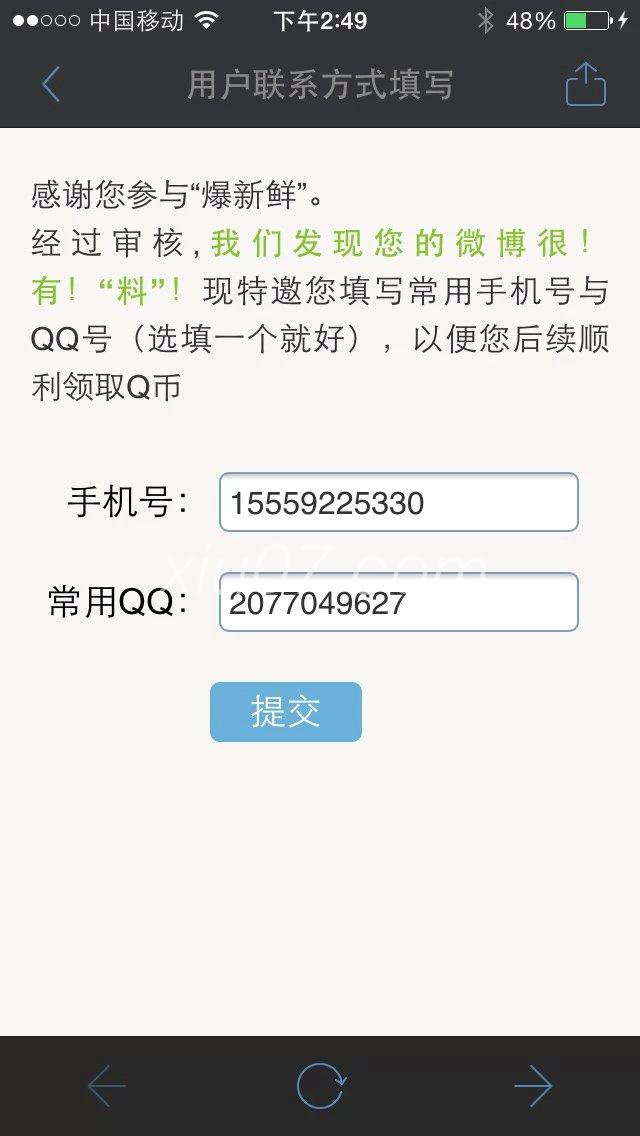This screenshot has height=1136, width=640.
Task: Submit the form with 提交
Action: [x=286, y=711]
